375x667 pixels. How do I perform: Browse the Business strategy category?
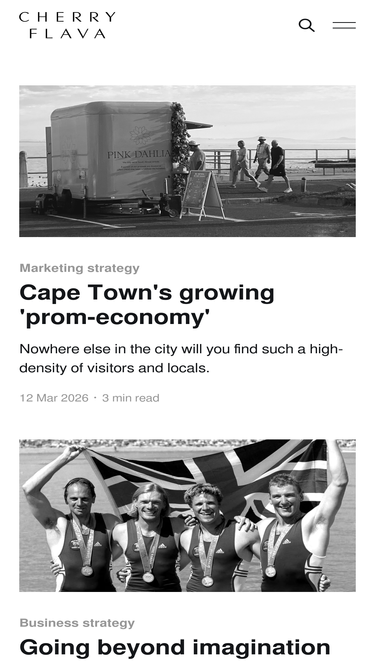click(x=77, y=623)
